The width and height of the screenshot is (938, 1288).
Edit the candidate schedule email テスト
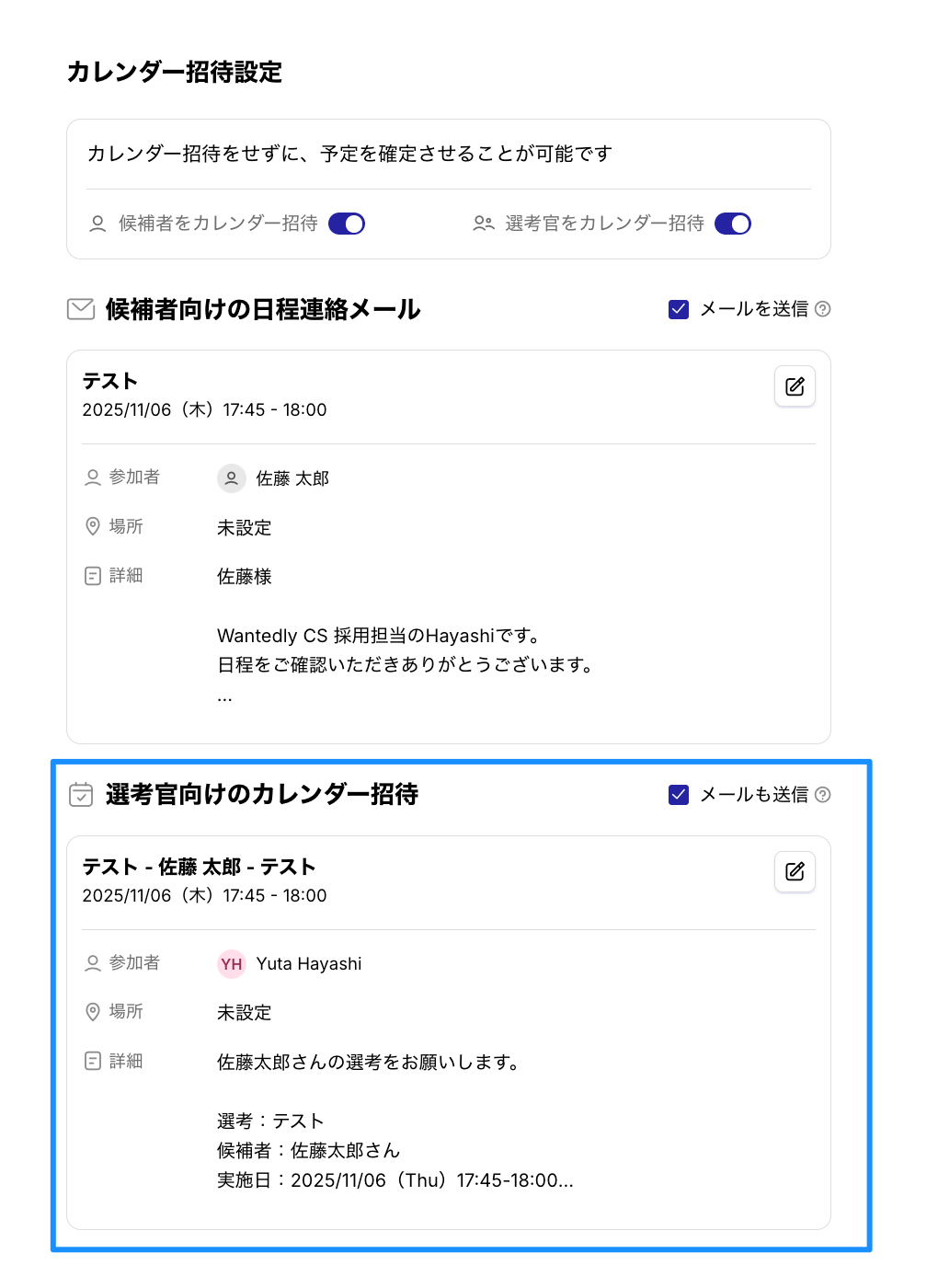795,386
